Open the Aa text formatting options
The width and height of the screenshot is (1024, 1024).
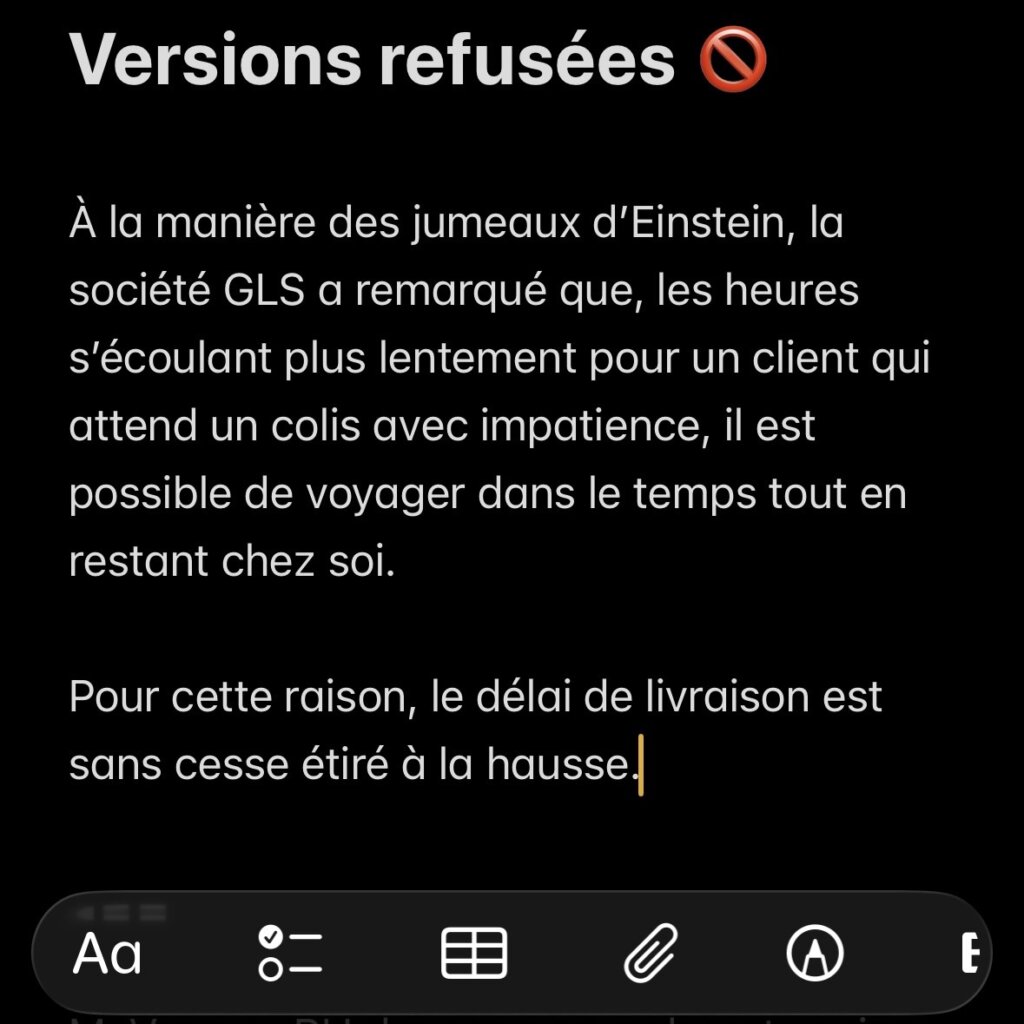(107, 953)
